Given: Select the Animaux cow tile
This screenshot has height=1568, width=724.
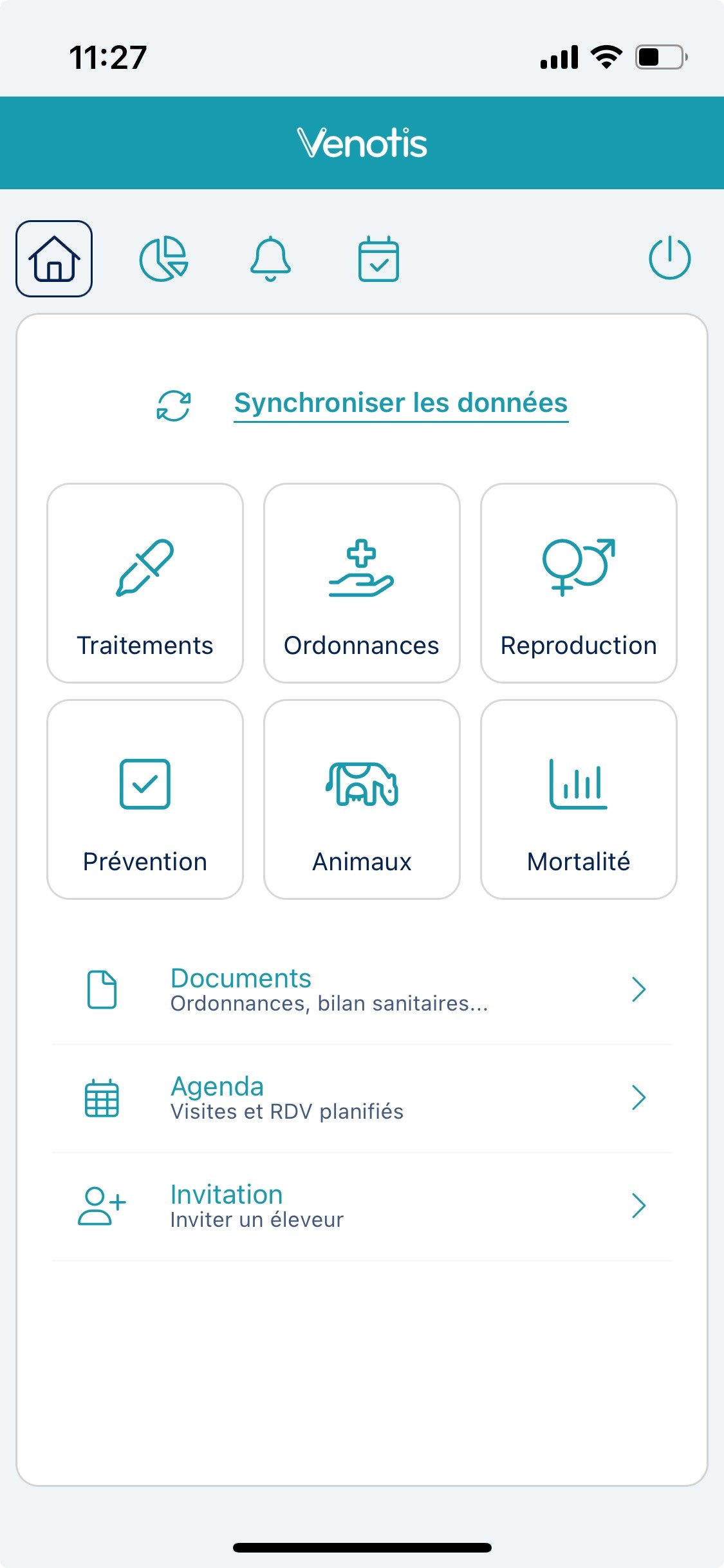Looking at the screenshot, I should [x=361, y=798].
